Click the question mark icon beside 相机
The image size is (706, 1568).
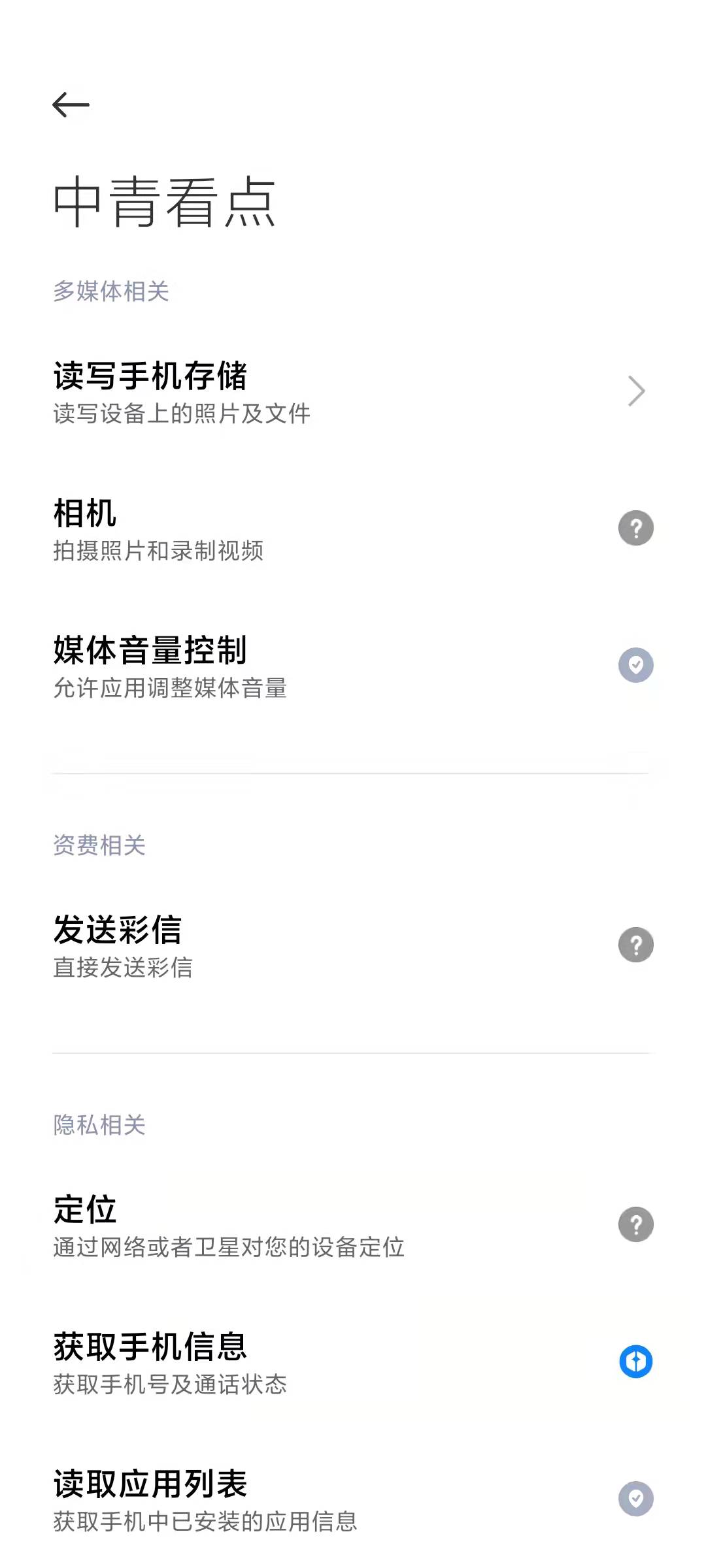(635, 527)
